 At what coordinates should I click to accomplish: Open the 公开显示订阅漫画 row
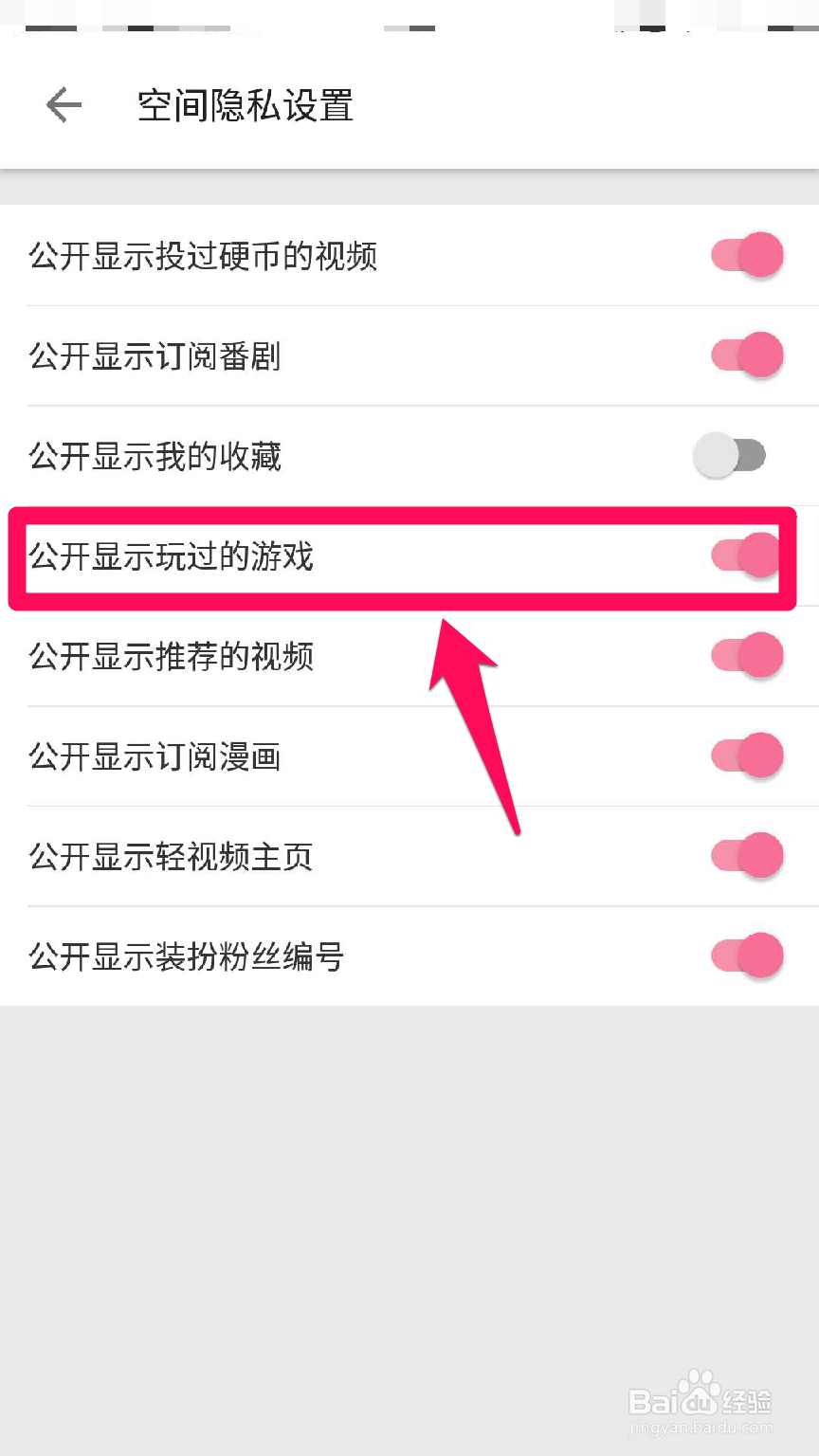click(x=284, y=757)
